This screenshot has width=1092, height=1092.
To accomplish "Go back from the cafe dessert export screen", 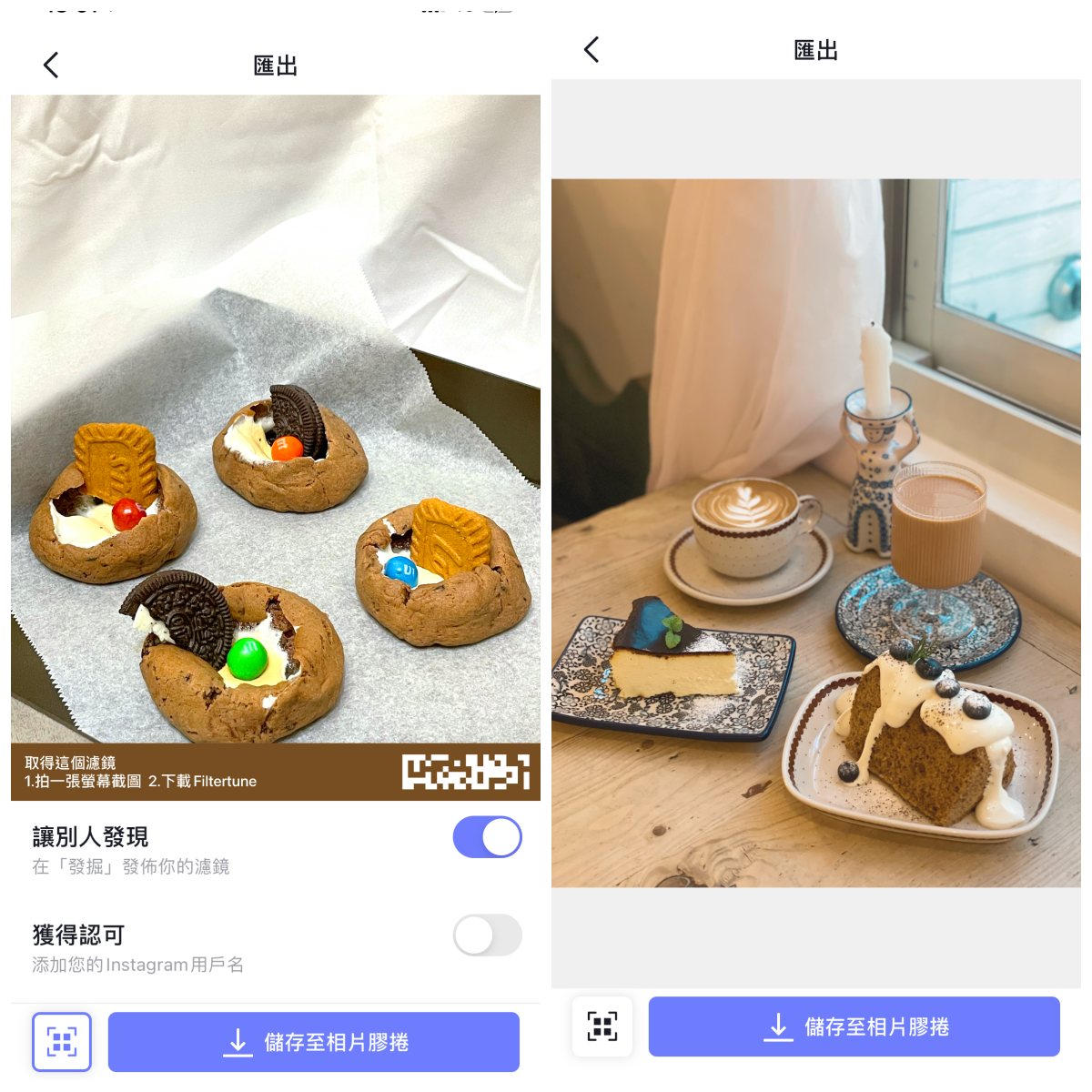I will click(591, 50).
